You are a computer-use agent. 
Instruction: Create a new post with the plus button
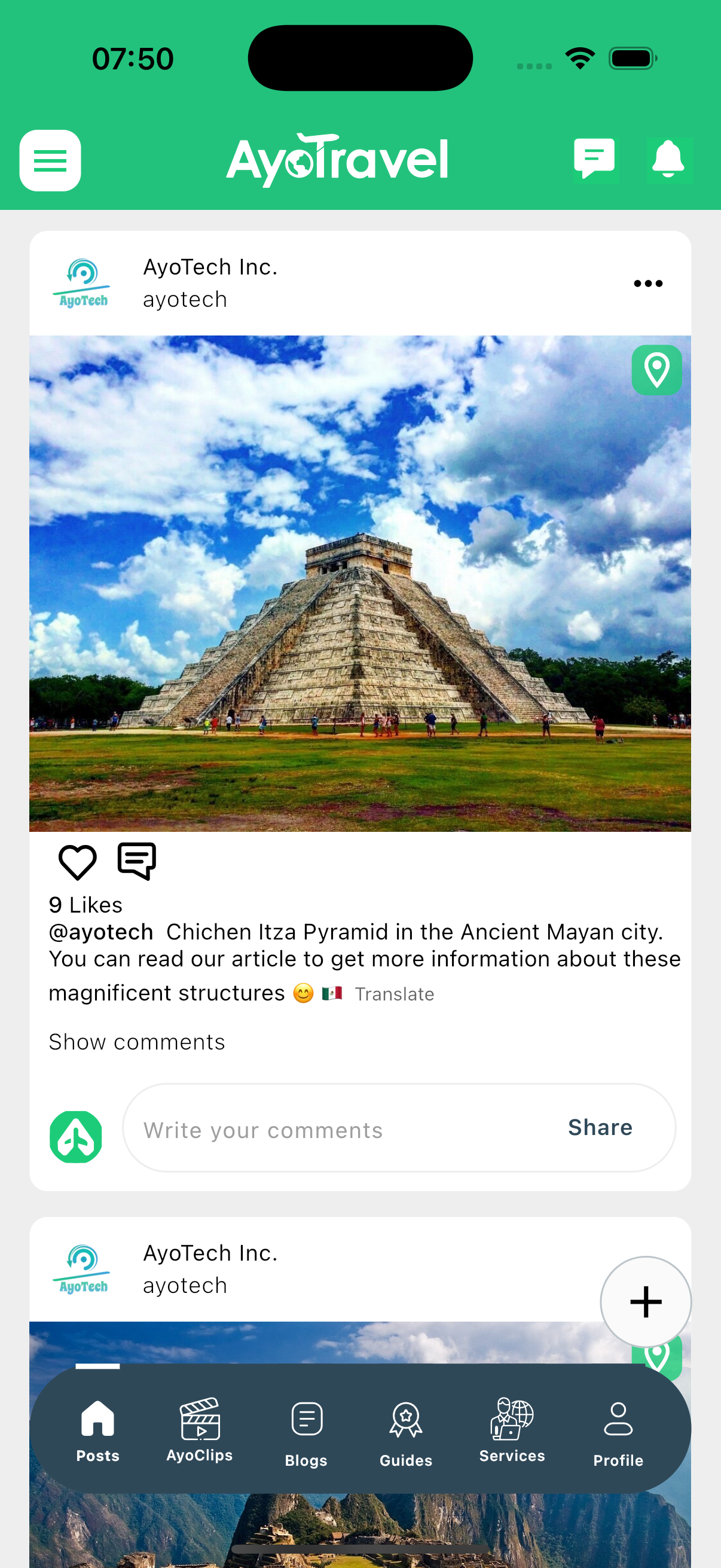(x=646, y=1302)
